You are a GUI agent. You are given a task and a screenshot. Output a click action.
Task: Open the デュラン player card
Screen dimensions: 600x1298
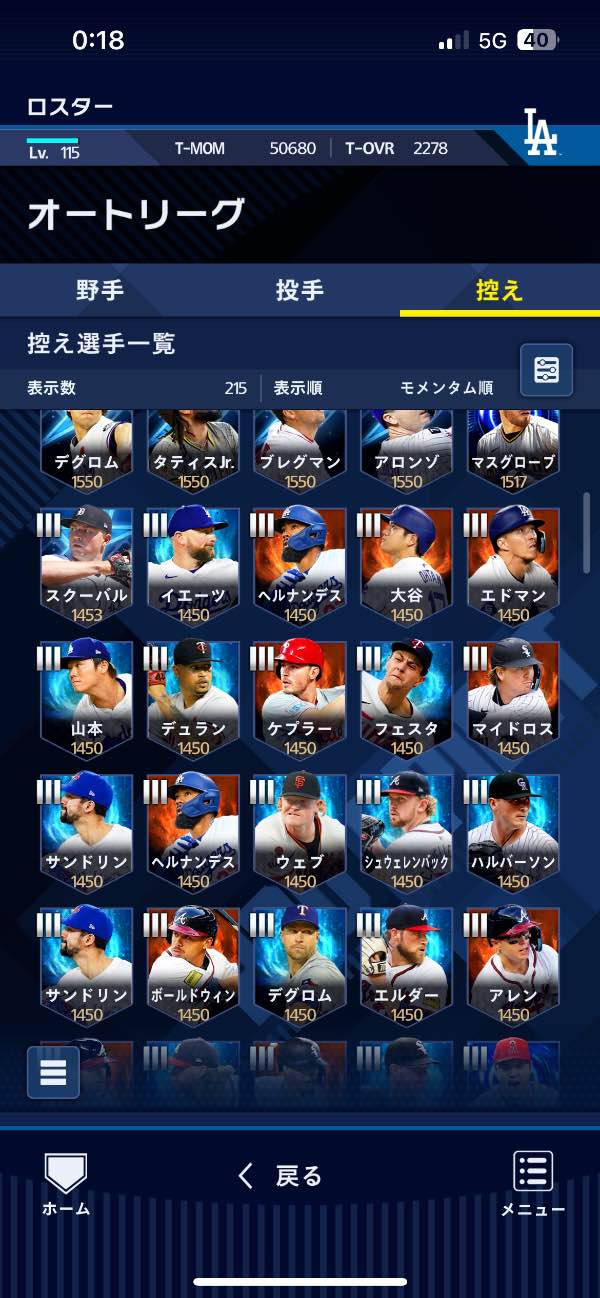[x=193, y=698]
